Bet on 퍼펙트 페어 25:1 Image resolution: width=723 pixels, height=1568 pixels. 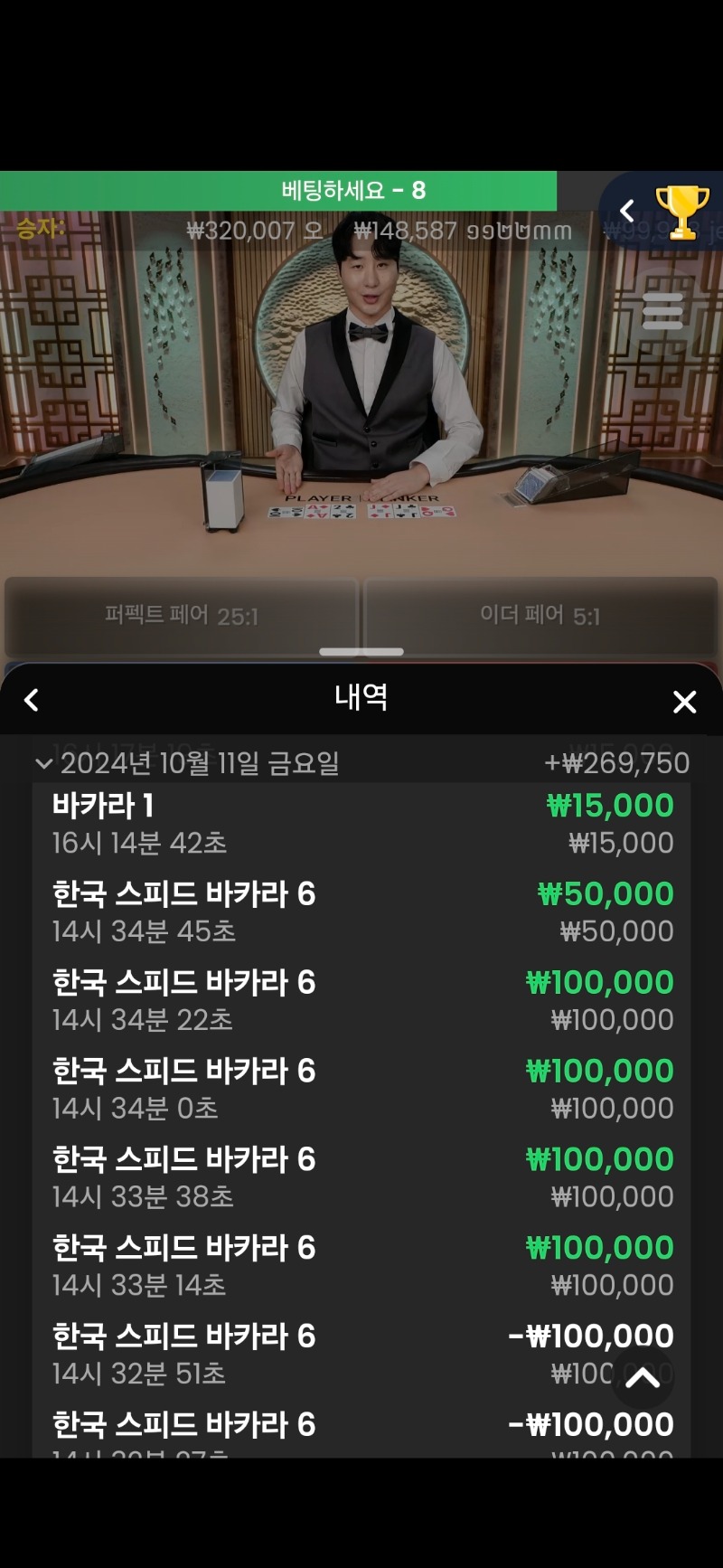181,617
